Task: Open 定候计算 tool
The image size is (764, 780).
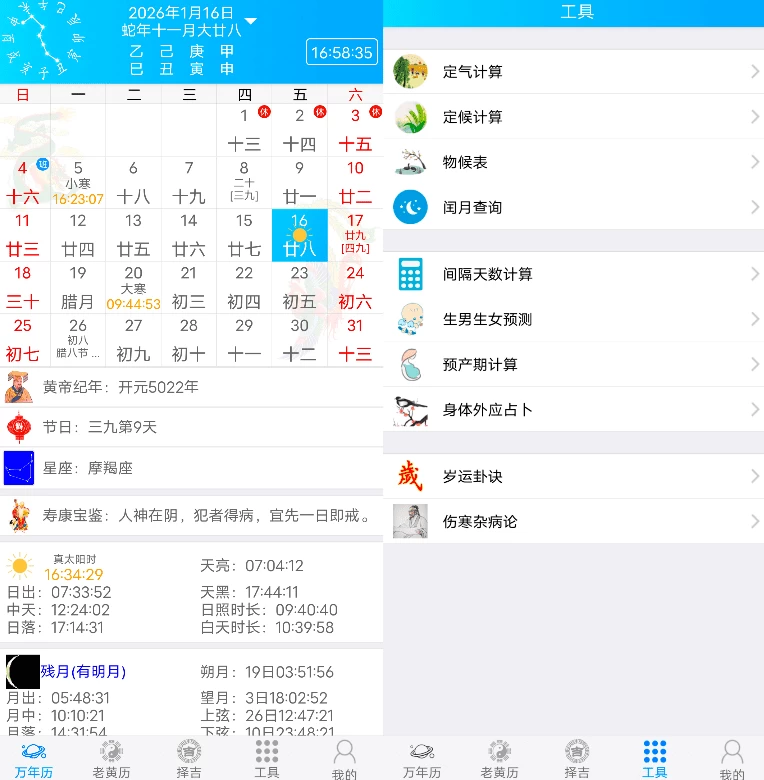Action: (x=573, y=117)
